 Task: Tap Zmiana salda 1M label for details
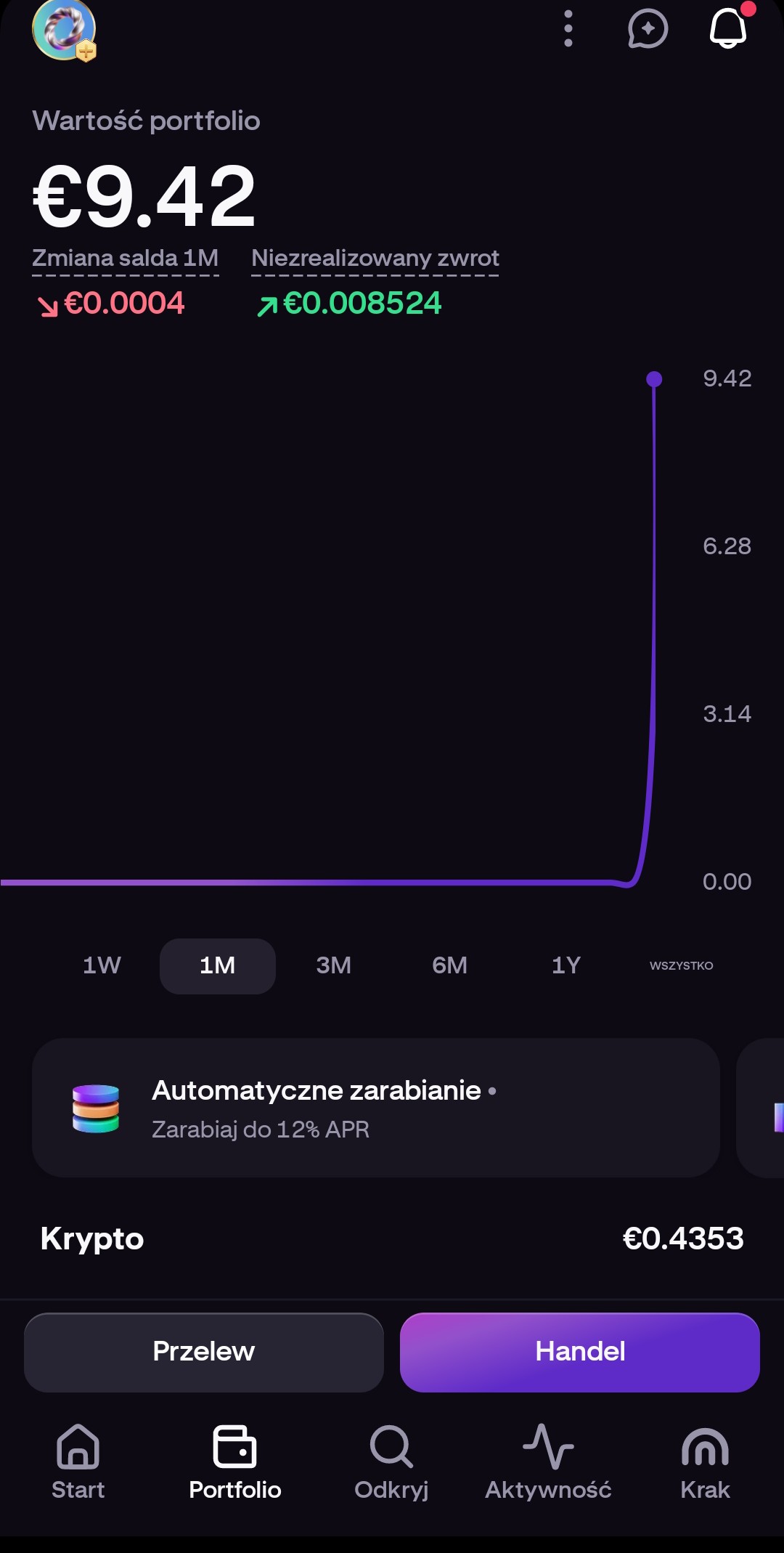coord(125,259)
